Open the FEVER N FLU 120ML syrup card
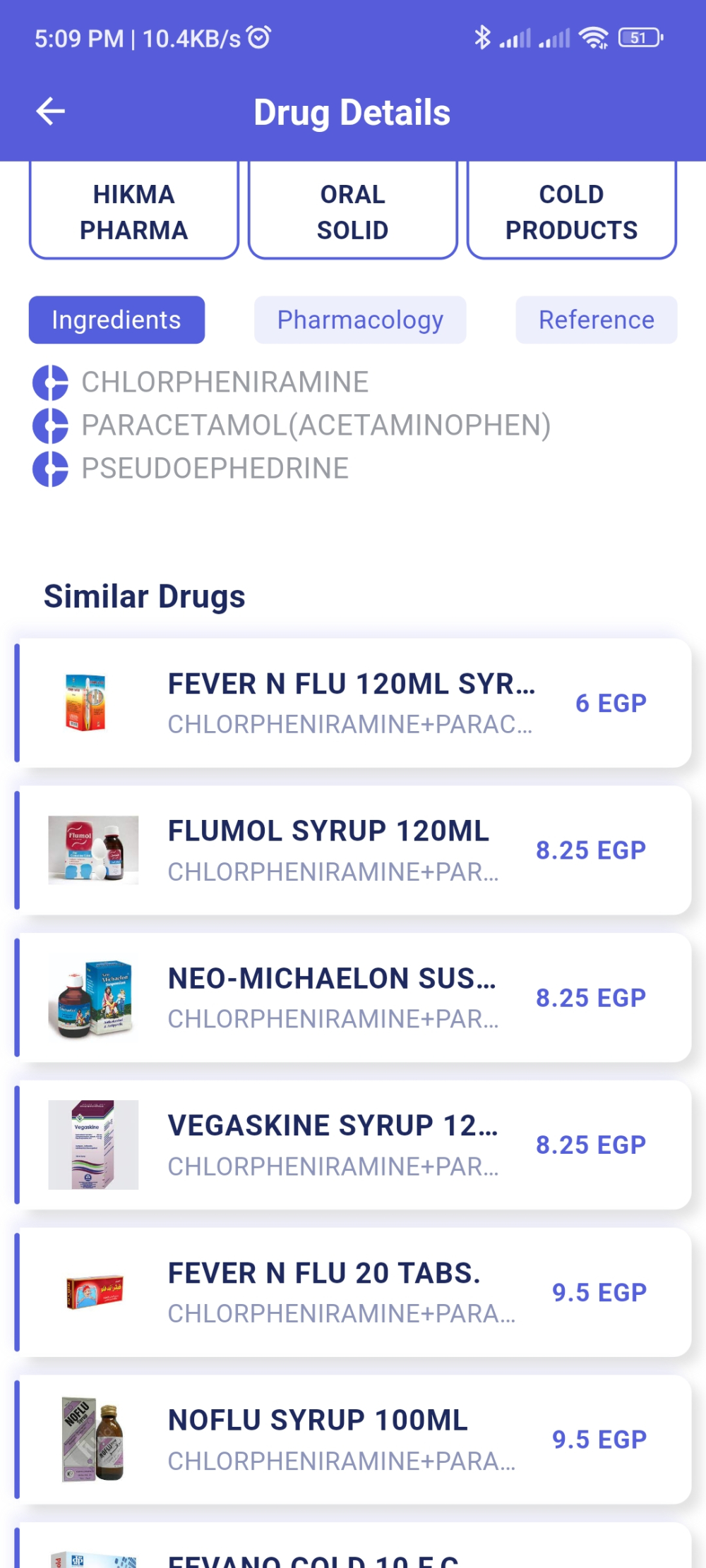The image size is (706, 1568). (353, 703)
